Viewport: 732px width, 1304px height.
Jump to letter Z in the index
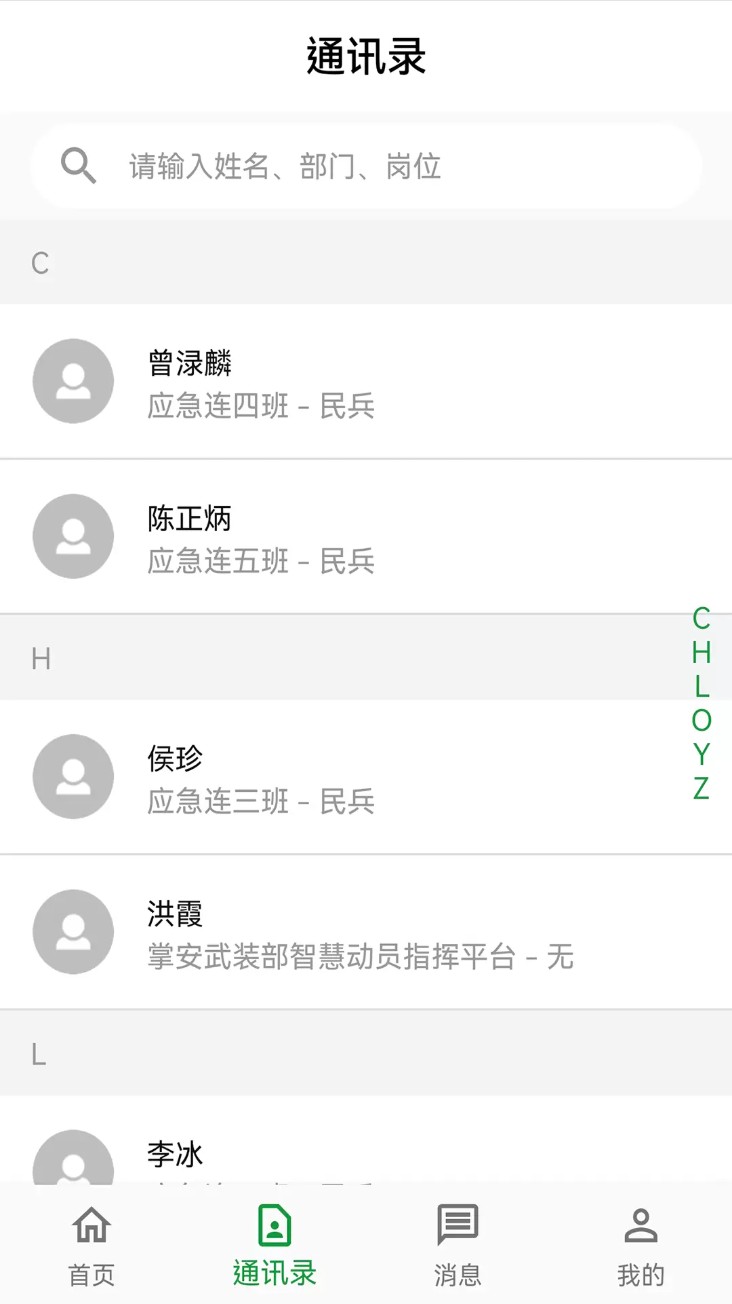[701, 789]
